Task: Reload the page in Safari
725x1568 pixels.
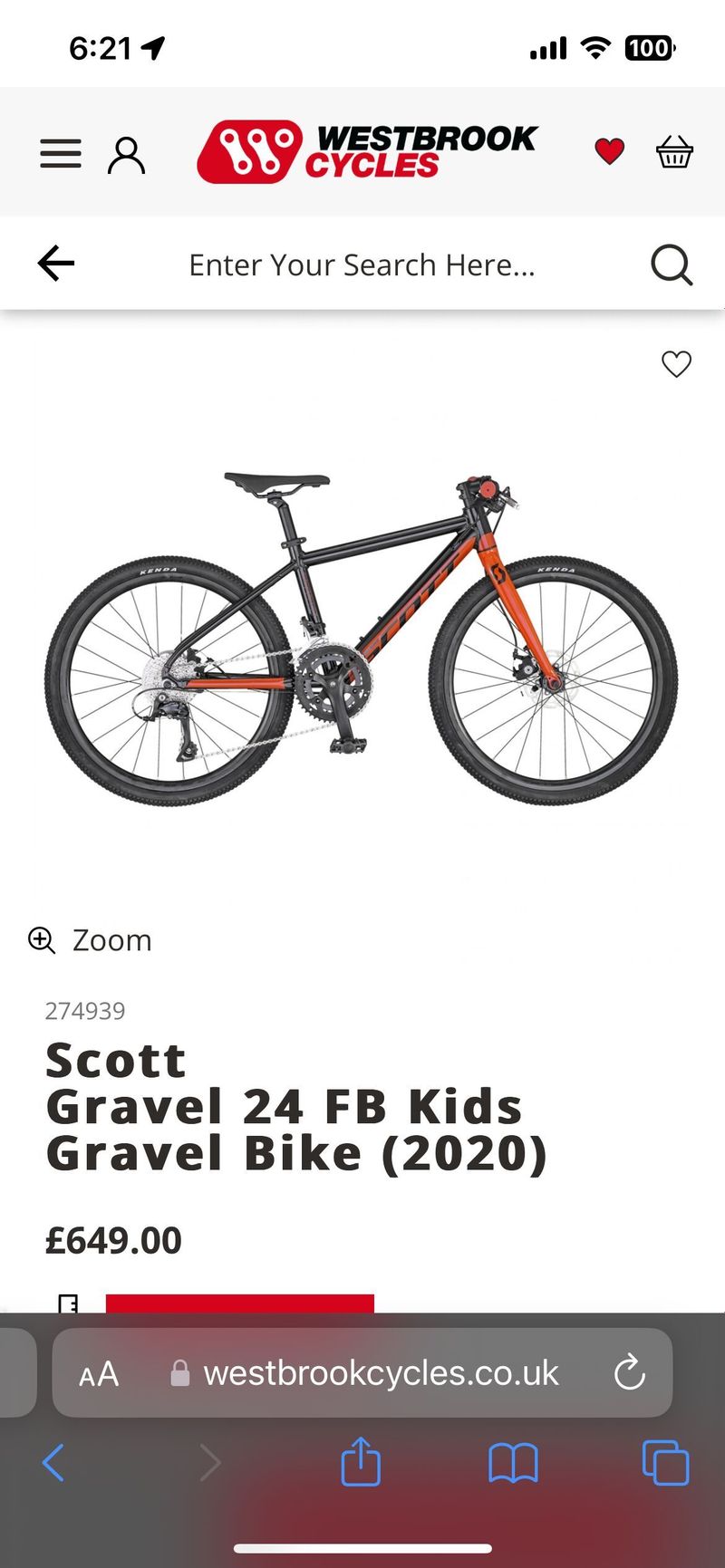Action: click(x=629, y=1373)
